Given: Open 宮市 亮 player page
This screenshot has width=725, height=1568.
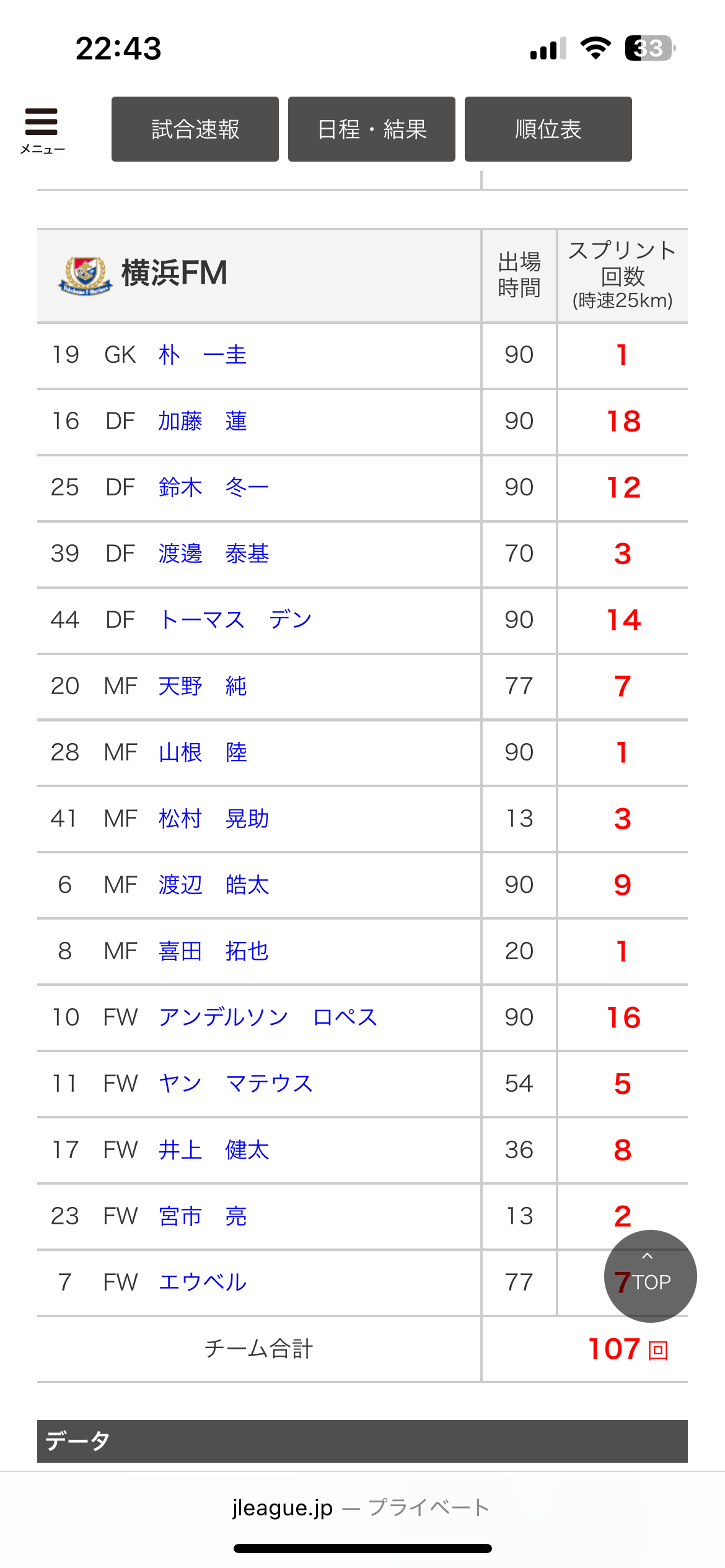Looking at the screenshot, I should coord(203,1216).
